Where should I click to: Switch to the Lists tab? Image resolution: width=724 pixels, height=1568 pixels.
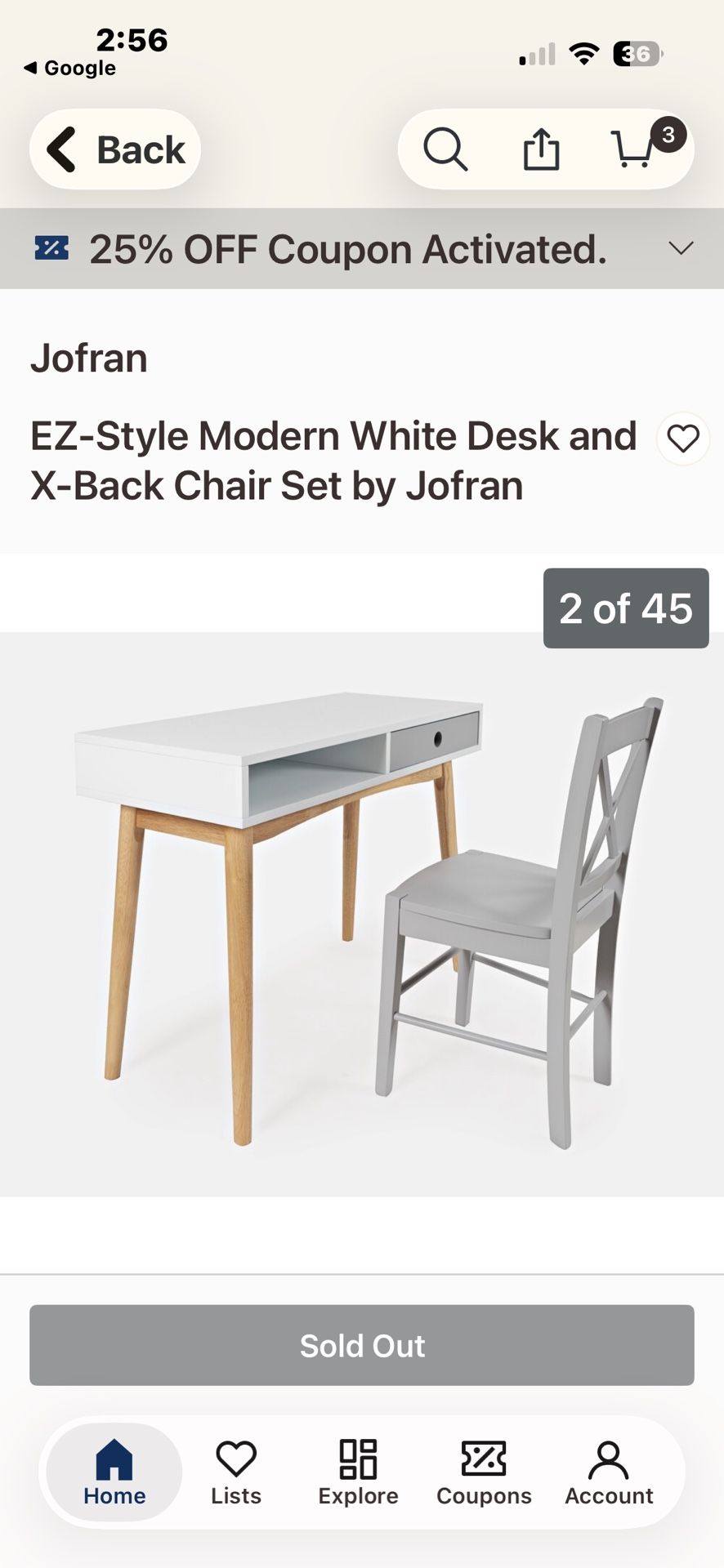click(x=236, y=1472)
